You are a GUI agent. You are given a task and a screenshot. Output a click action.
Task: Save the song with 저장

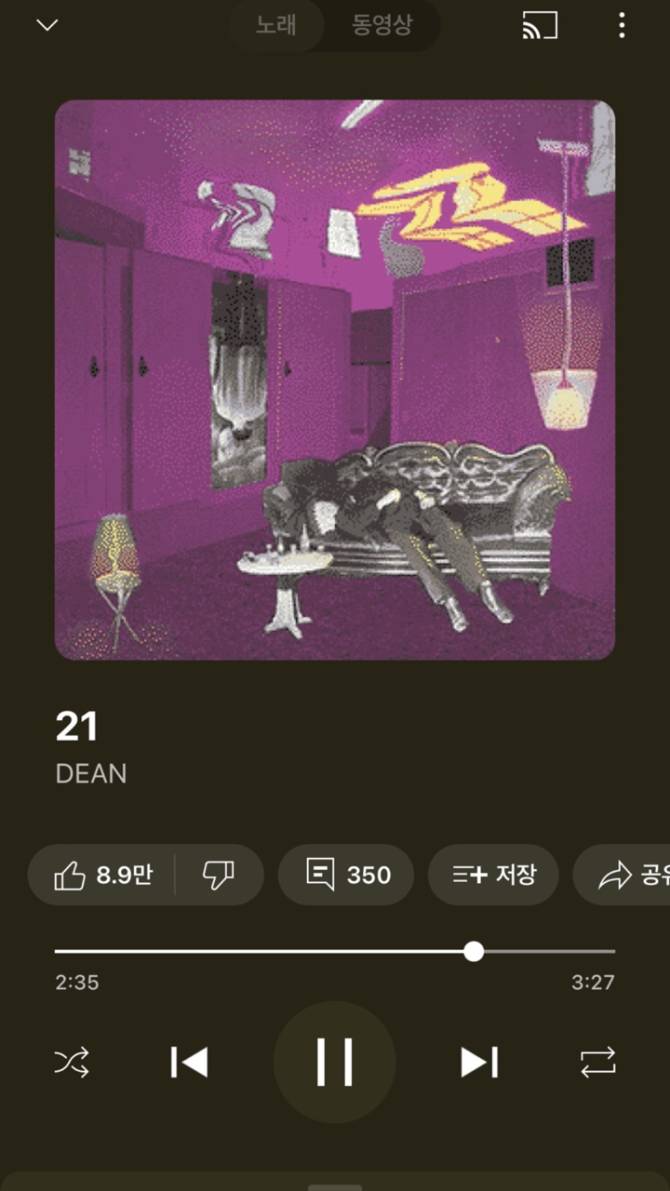(x=494, y=876)
